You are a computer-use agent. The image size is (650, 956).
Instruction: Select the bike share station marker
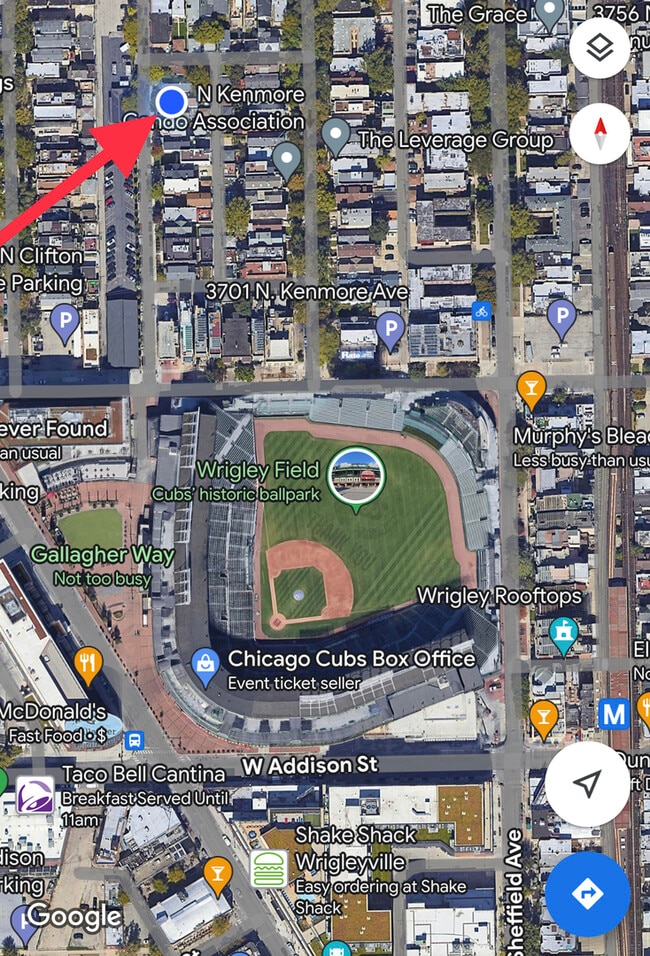[482, 311]
